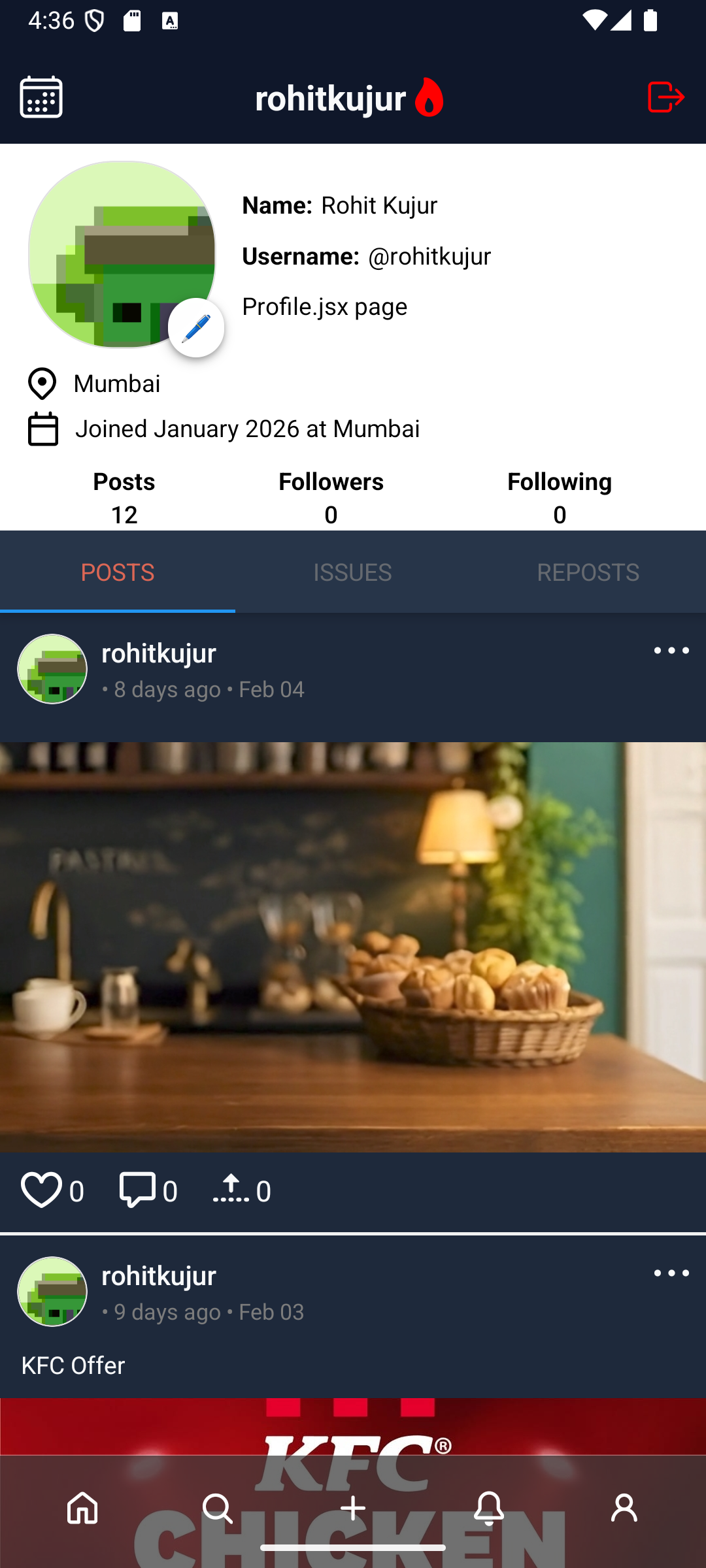Open the bakery photo in Feb 04 post
Viewport: 706px width, 1568px height.
click(x=353, y=946)
